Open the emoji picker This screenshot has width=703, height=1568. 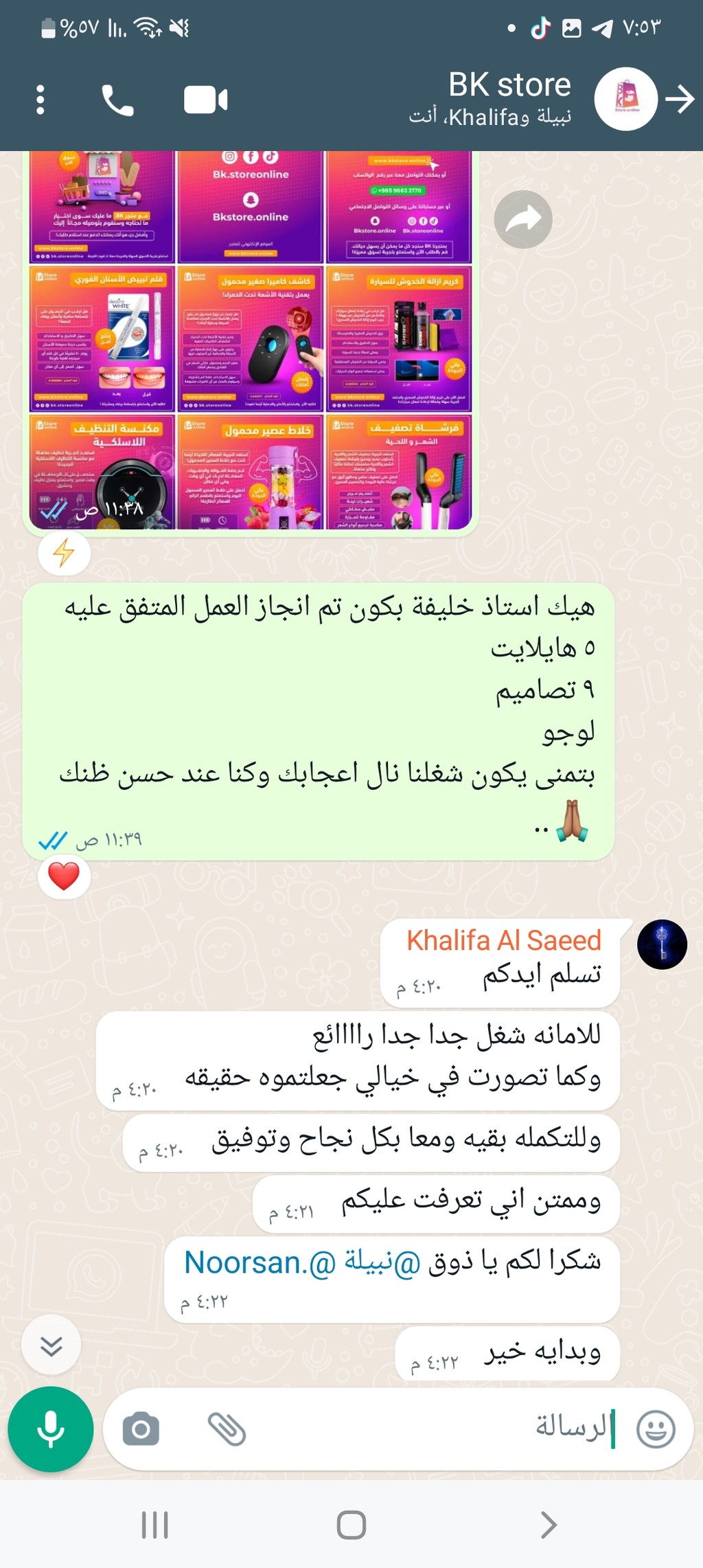pyautogui.click(x=656, y=1429)
